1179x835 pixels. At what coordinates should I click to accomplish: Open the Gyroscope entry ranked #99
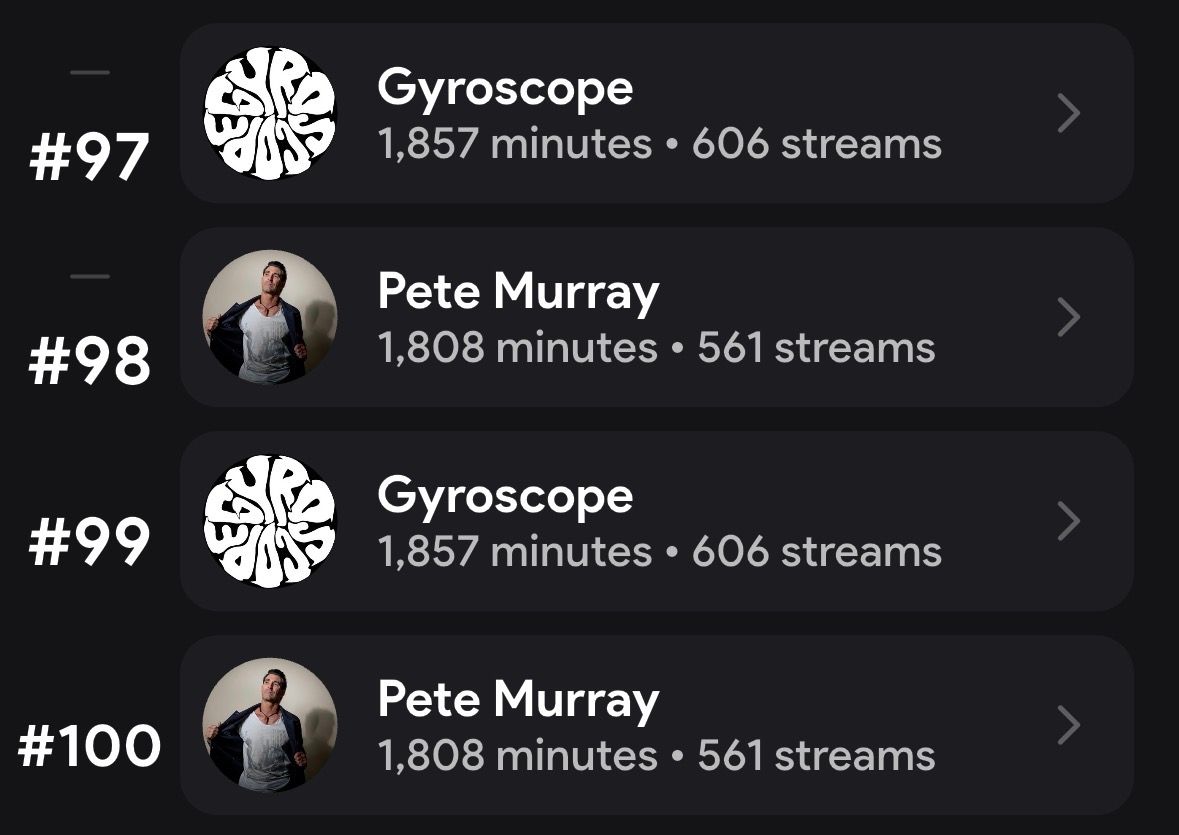click(656, 522)
